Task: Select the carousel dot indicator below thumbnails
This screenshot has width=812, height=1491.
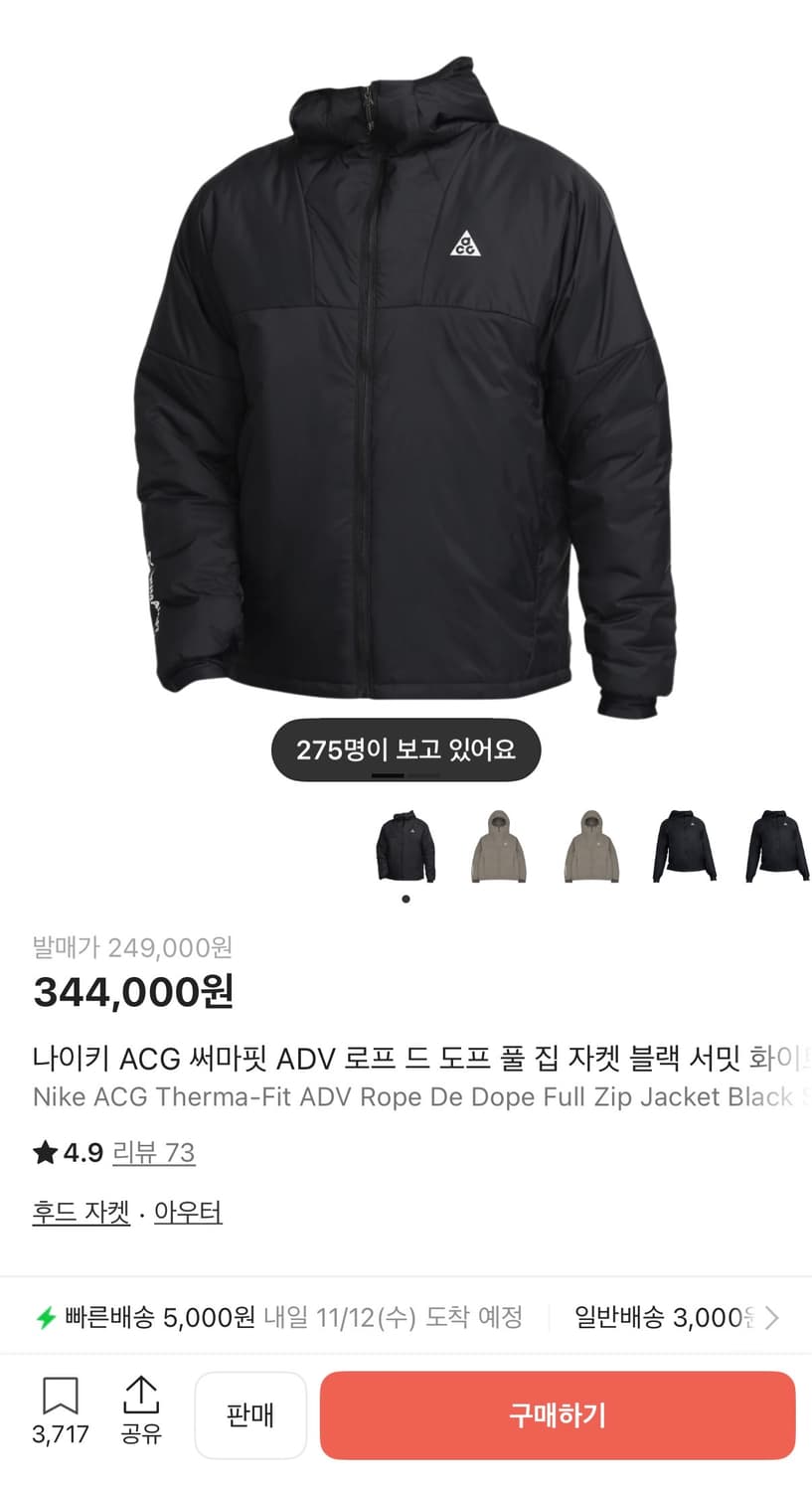Action: tap(406, 898)
